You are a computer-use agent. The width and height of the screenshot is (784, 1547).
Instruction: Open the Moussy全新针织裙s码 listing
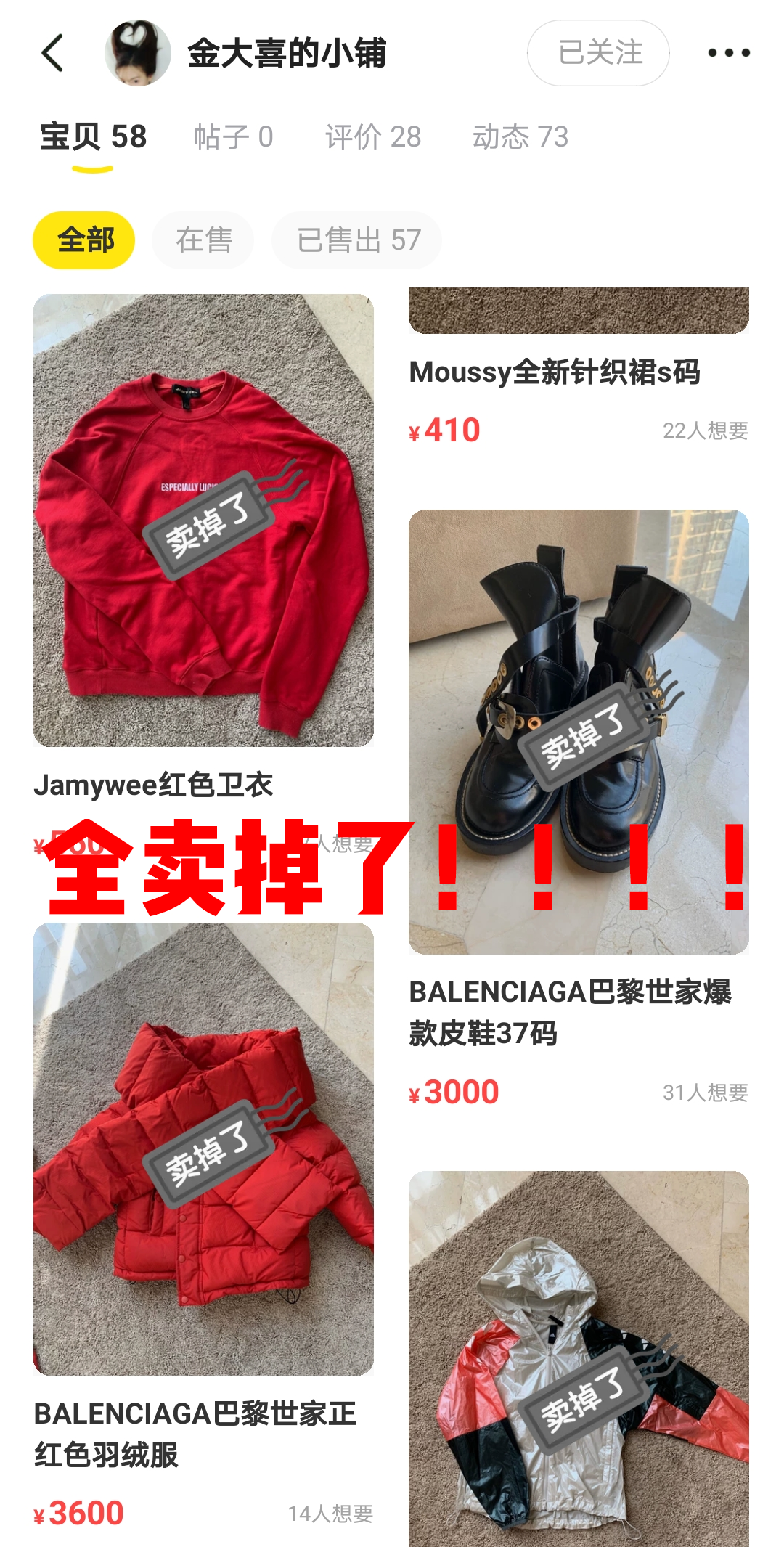[x=555, y=372]
